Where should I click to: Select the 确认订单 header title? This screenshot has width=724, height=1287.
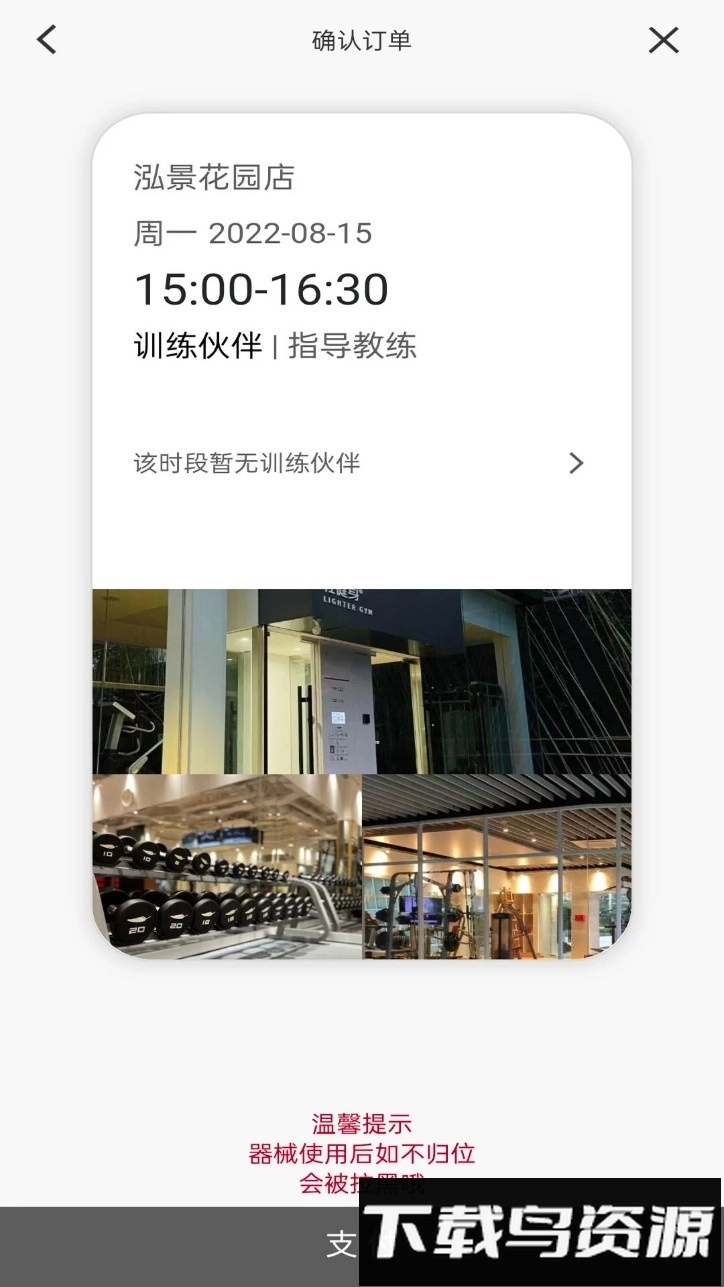pos(362,40)
